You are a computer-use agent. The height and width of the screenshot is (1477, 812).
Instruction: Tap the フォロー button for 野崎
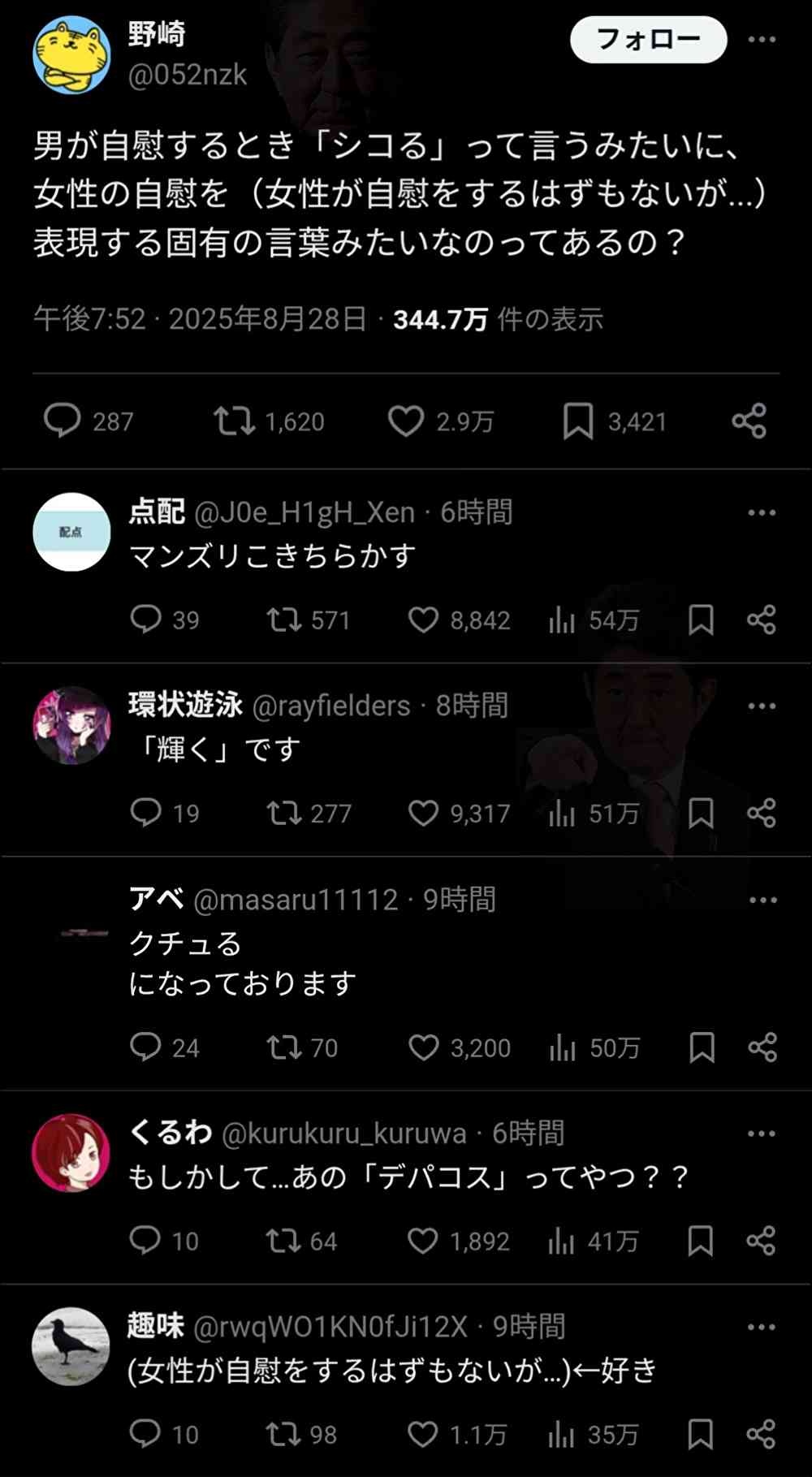click(x=648, y=39)
